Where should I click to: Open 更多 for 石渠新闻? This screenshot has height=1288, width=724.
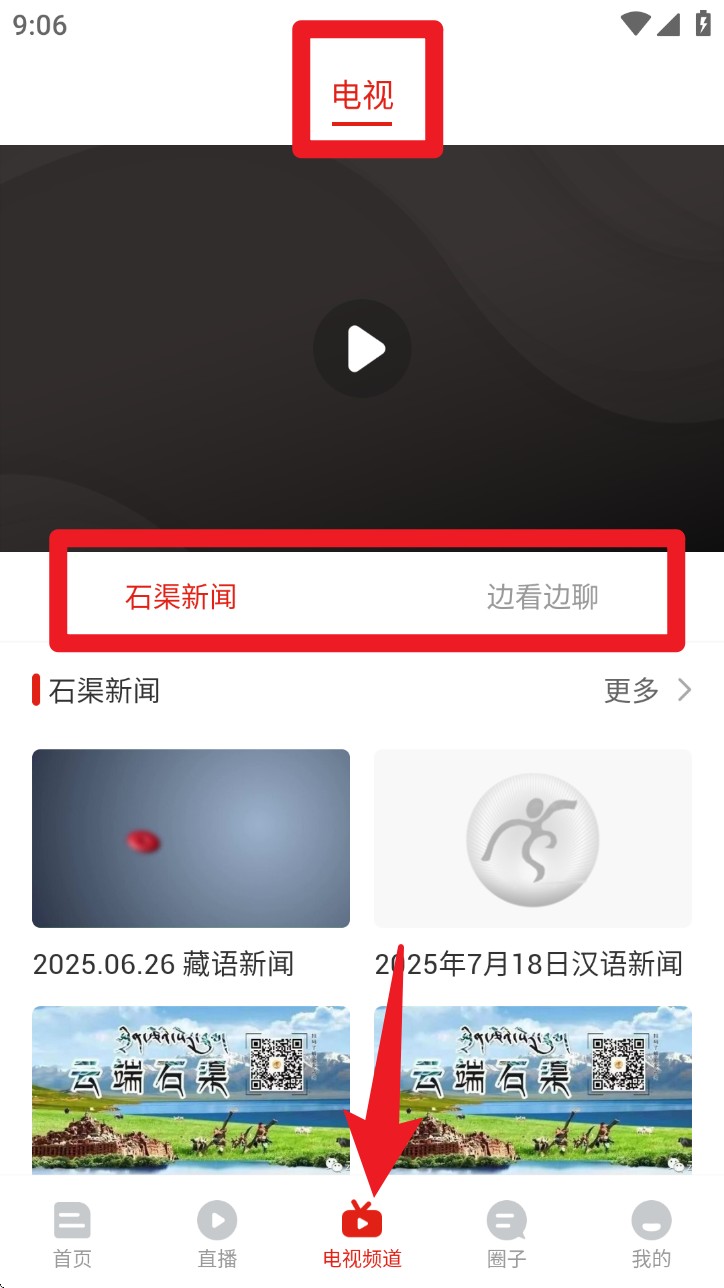pos(647,690)
